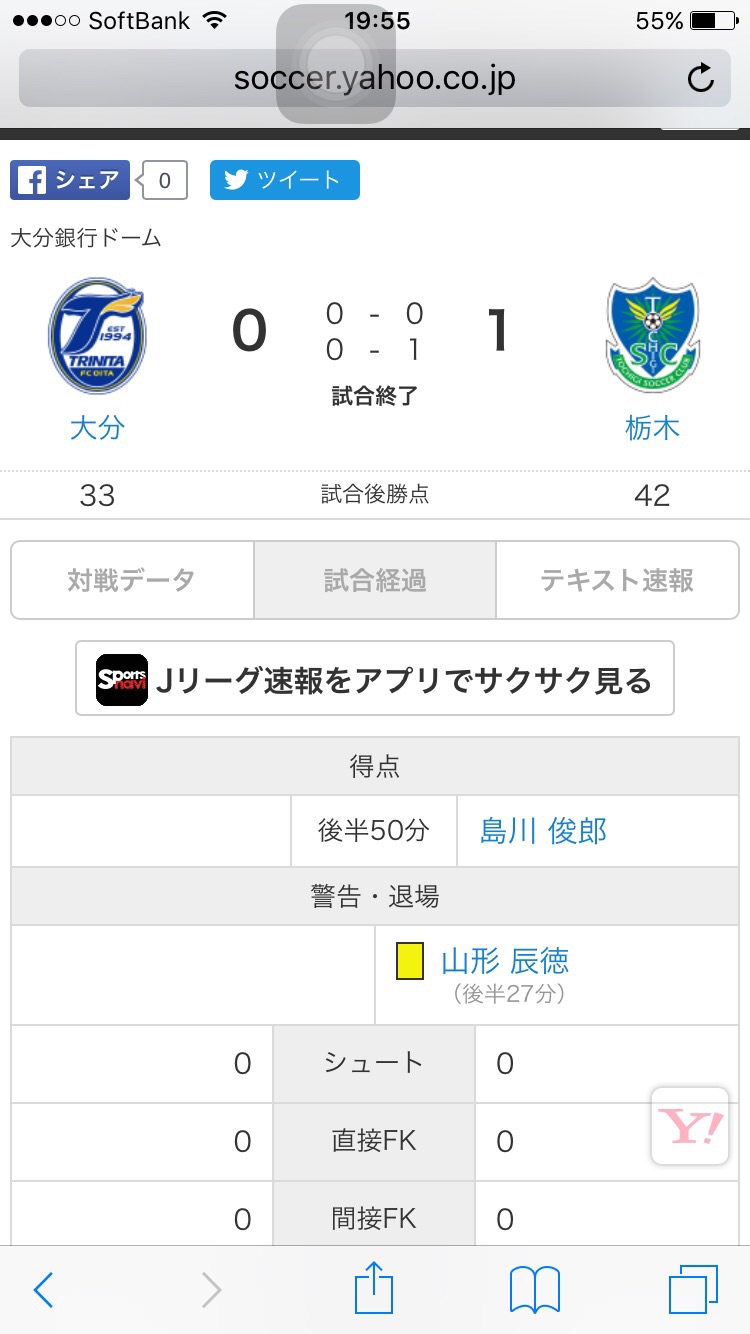Open the 栃木 team page
The width and height of the screenshot is (750, 1334).
tap(652, 428)
